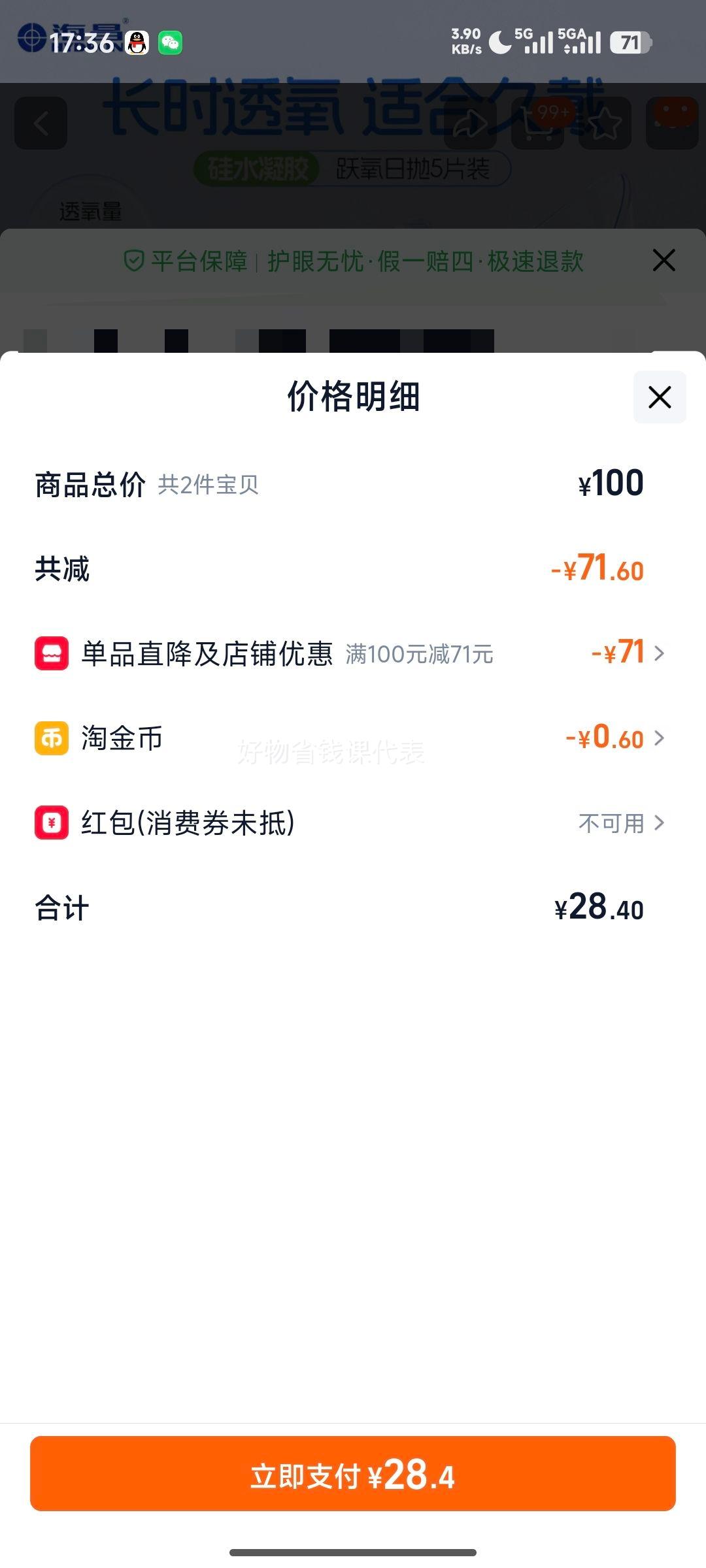Expand the 淘金币 row details

[660, 738]
